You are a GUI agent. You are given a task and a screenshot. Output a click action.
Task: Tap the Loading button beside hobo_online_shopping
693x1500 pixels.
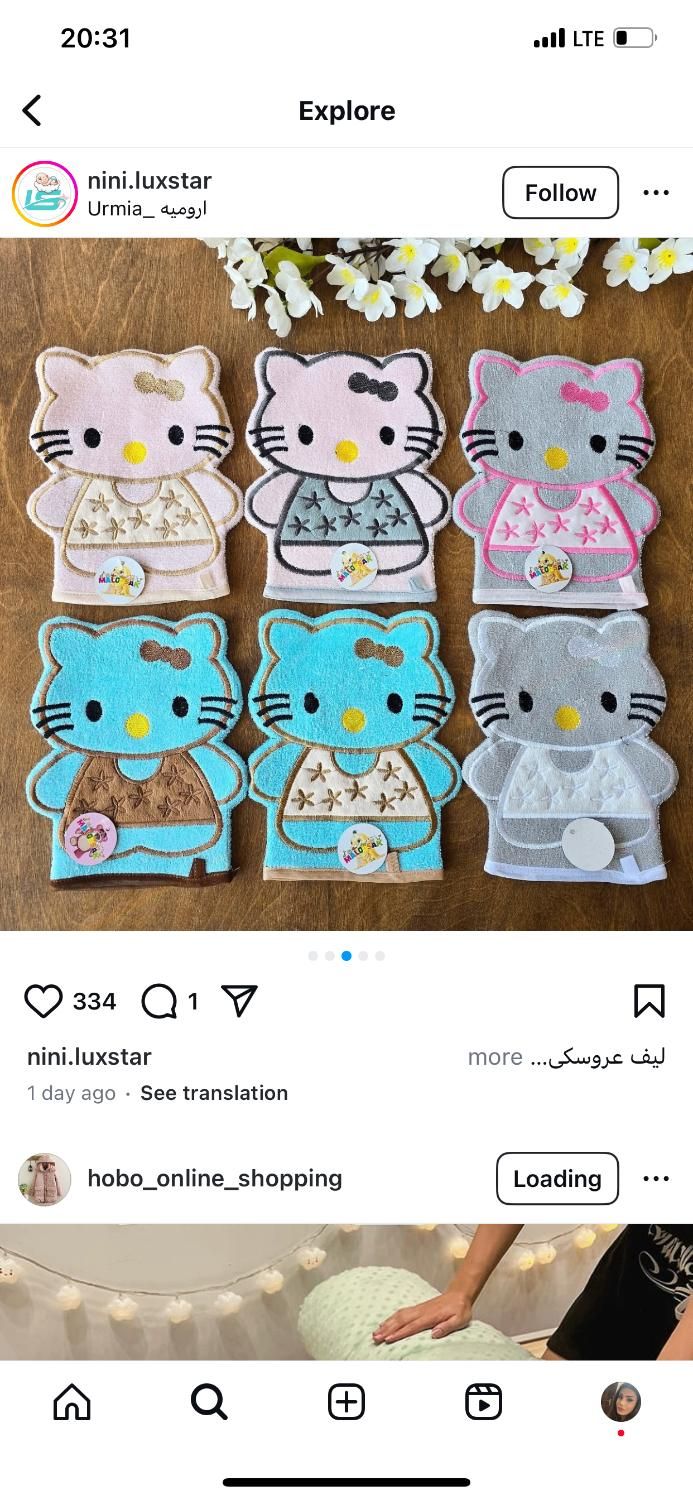coord(557,1179)
